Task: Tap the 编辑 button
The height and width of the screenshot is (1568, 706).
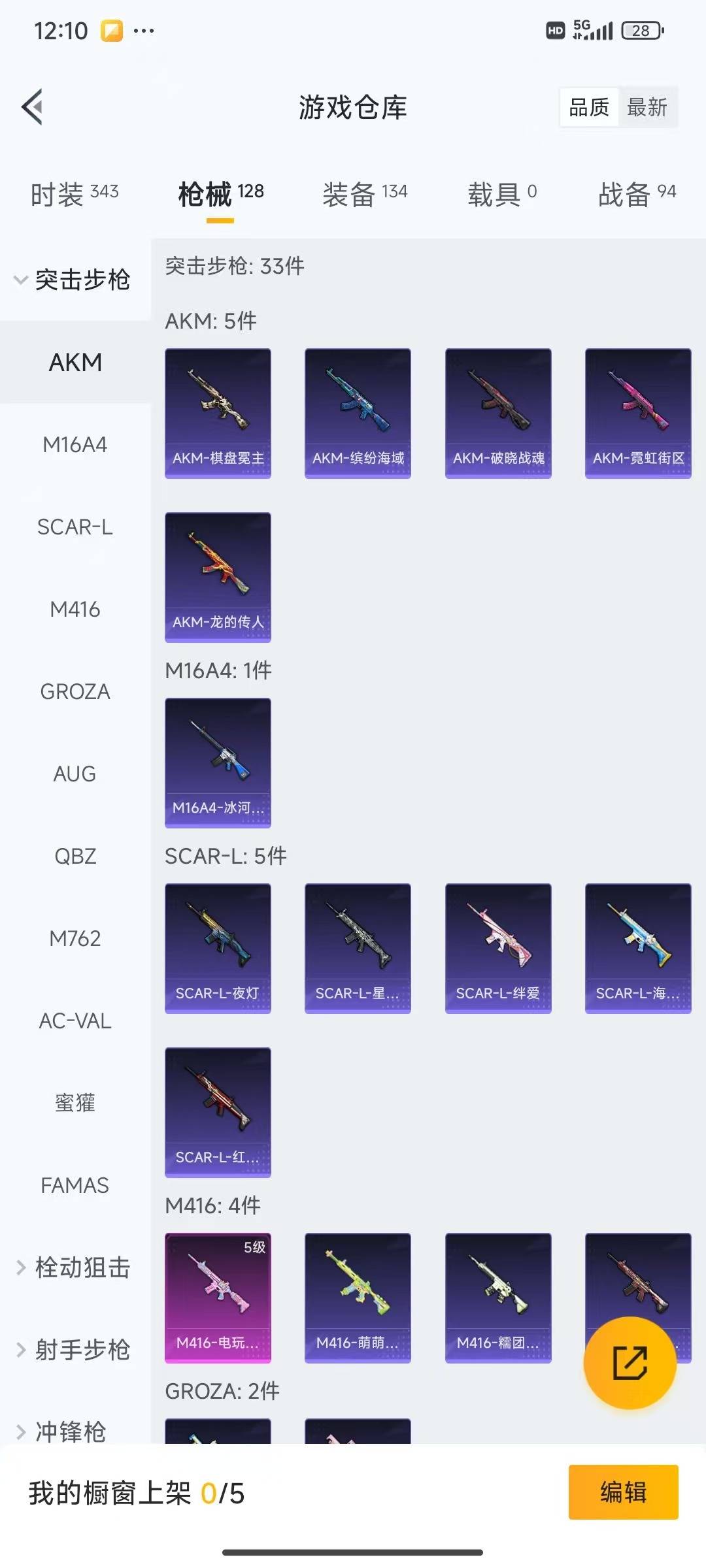Action: click(x=623, y=1492)
